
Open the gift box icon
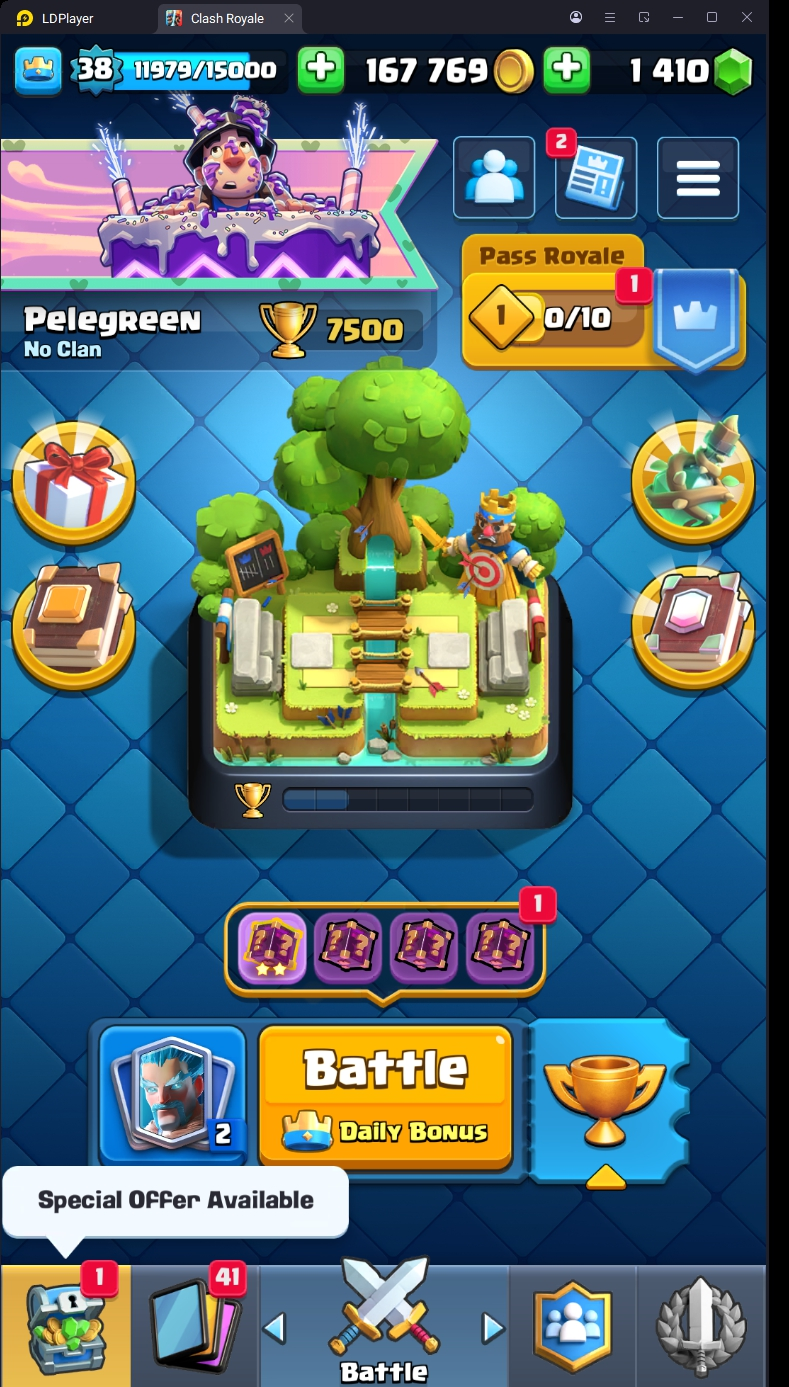pos(74,483)
